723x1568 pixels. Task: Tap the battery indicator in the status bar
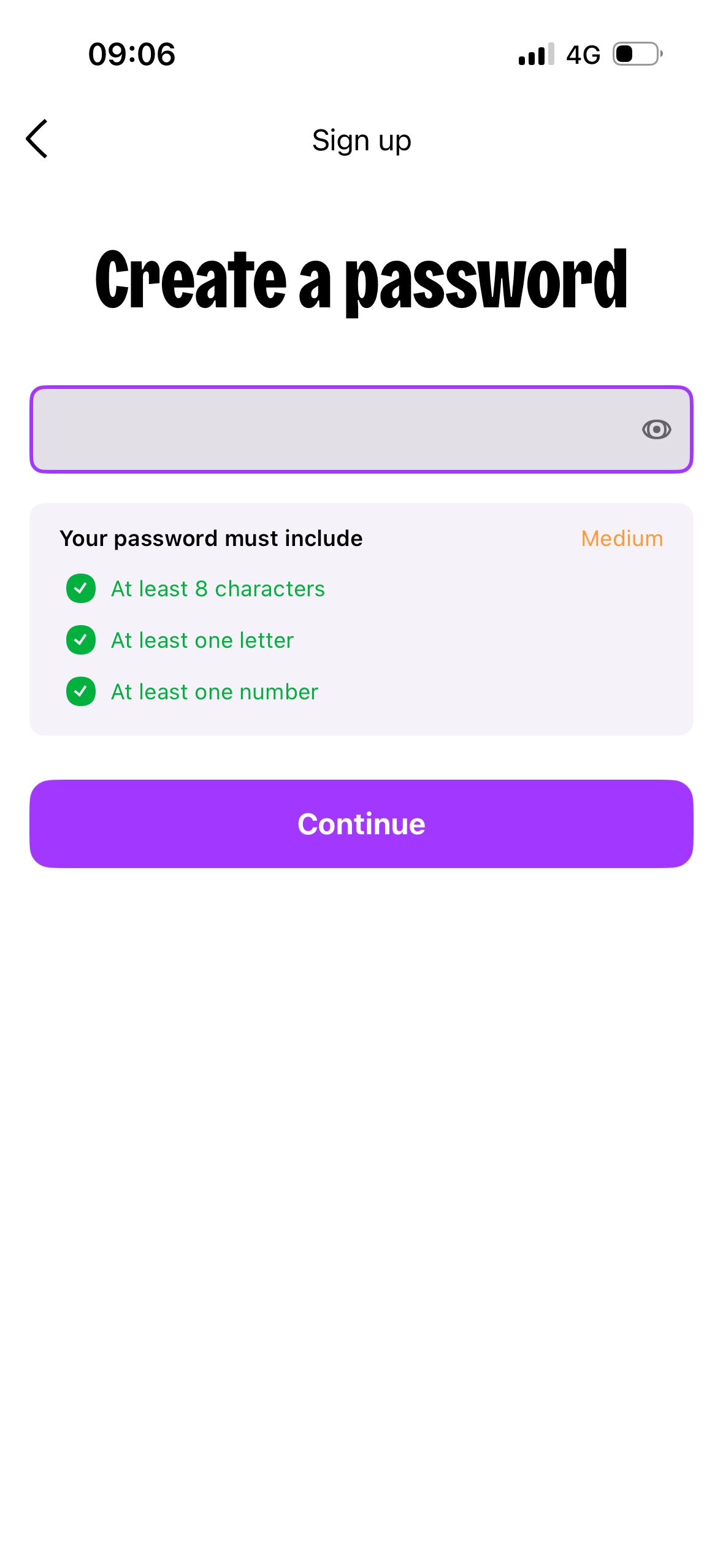pos(635,55)
